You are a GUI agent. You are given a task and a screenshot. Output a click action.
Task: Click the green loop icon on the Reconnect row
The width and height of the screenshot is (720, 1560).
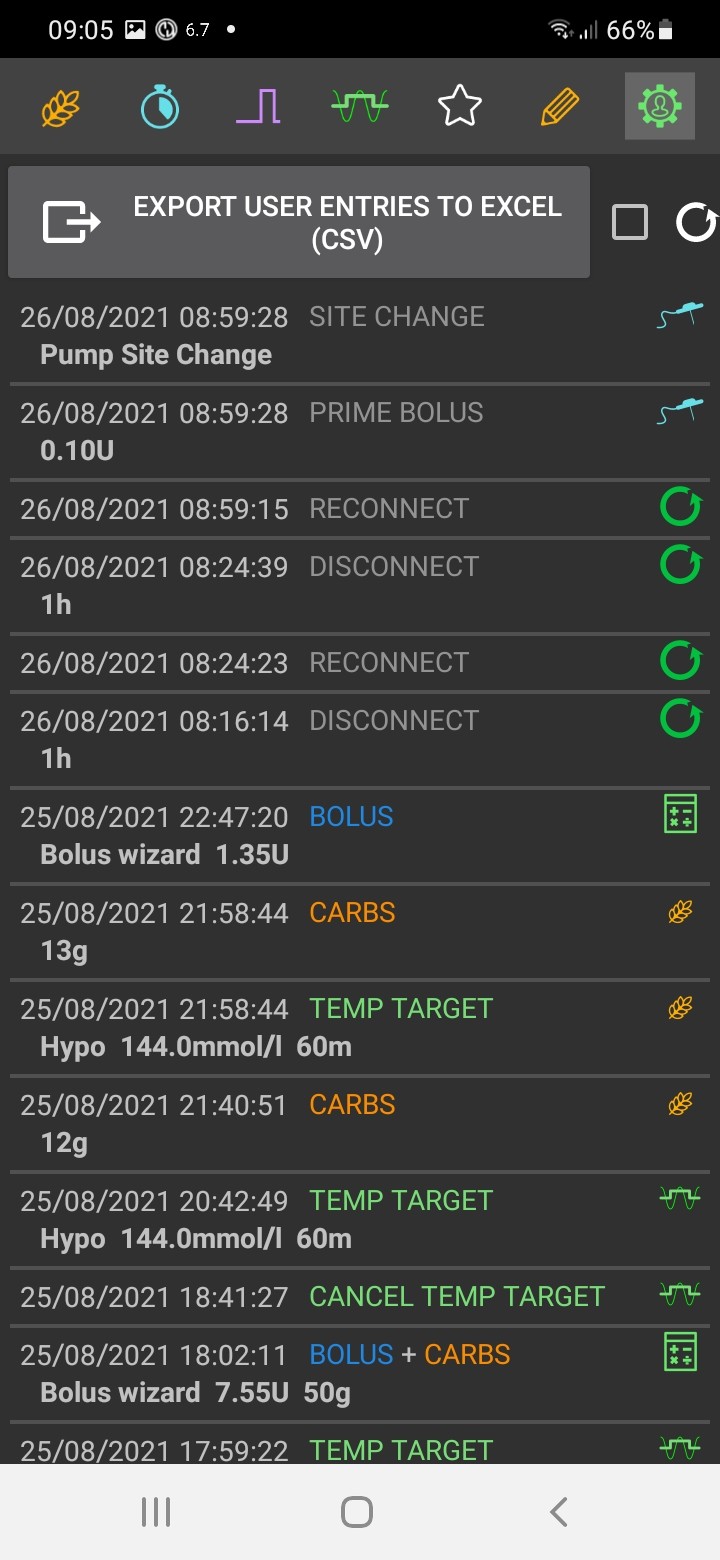click(680, 507)
